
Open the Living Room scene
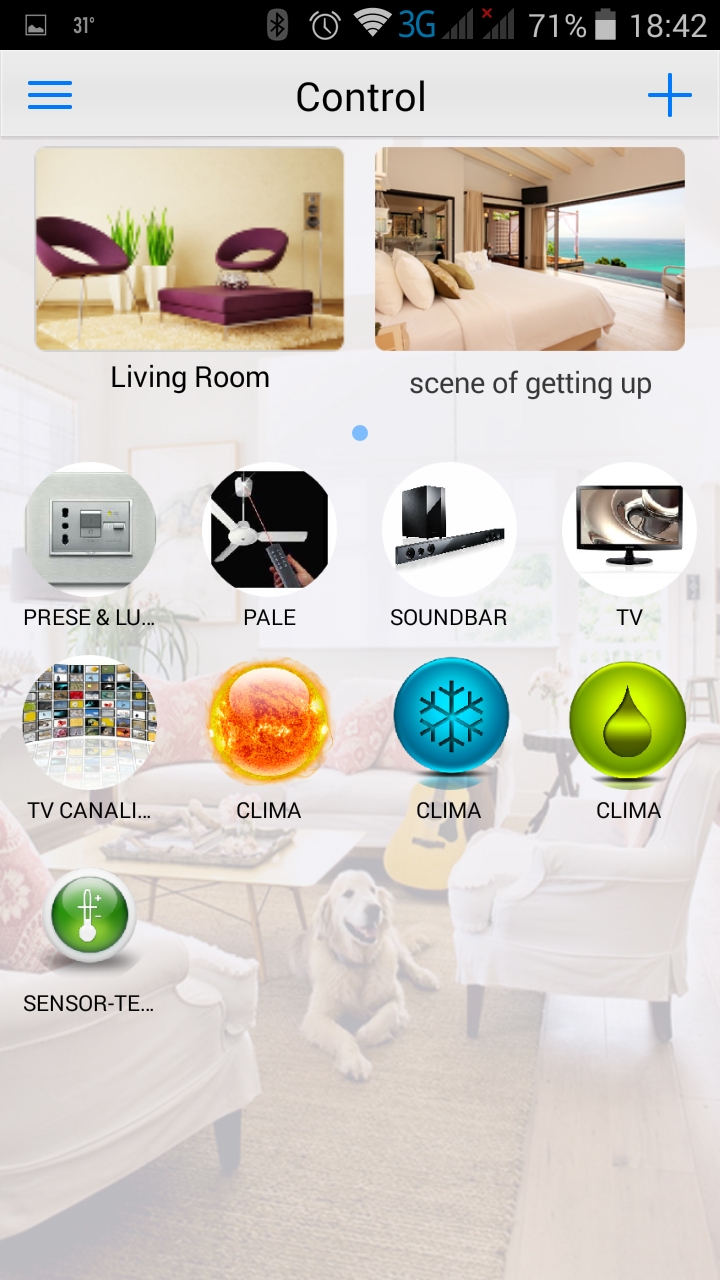pyautogui.click(x=189, y=250)
